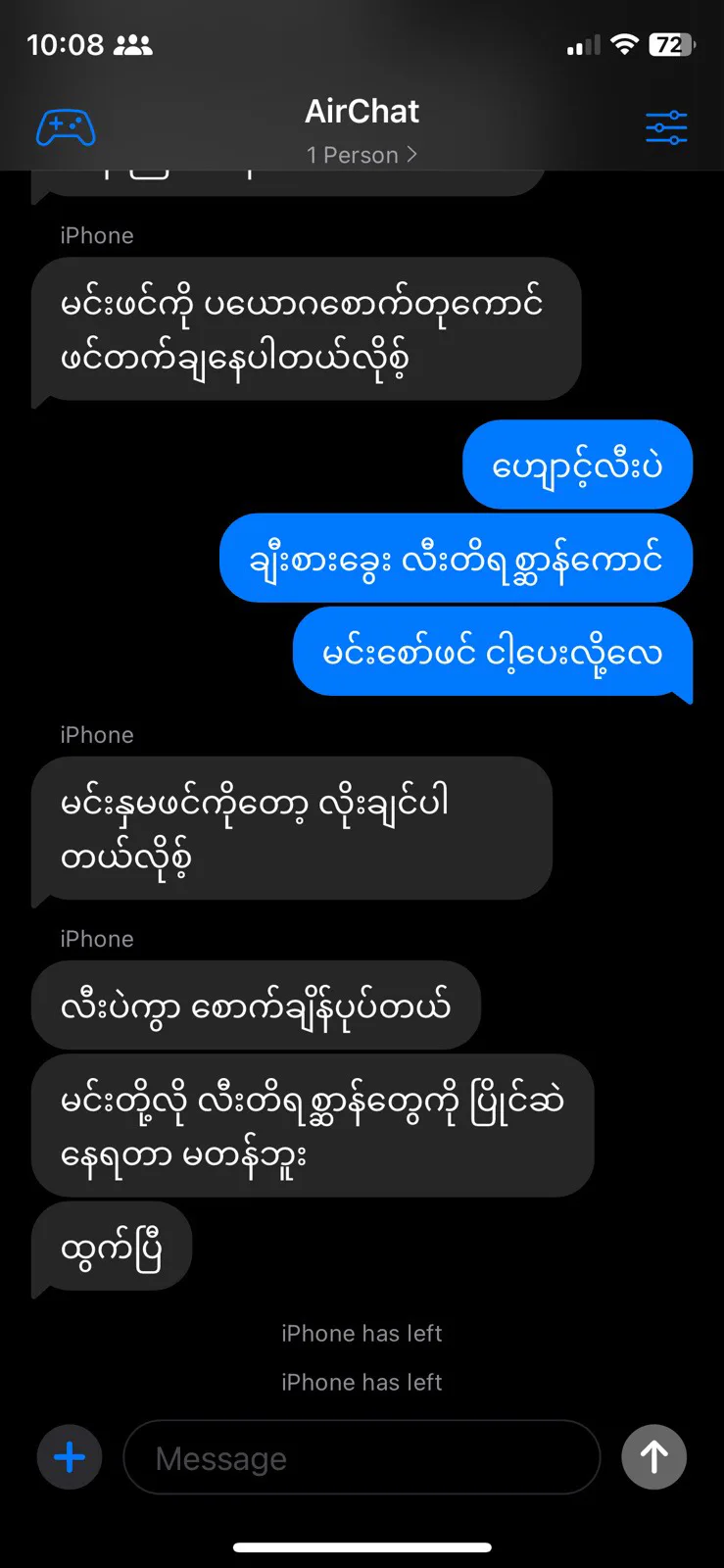Send the message with the arrow button
Image resolution: width=724 pixels, height=1568 pixels.
[653, 1457]
